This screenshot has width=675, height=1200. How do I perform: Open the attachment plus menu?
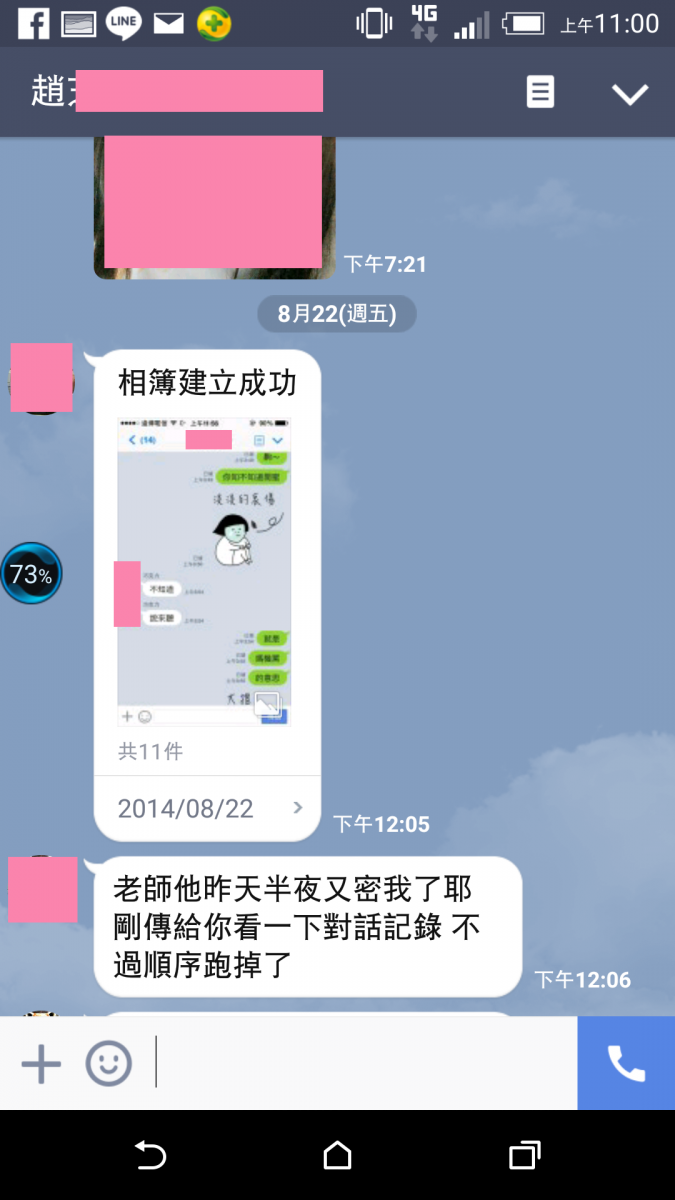(x=41, y=1063)
